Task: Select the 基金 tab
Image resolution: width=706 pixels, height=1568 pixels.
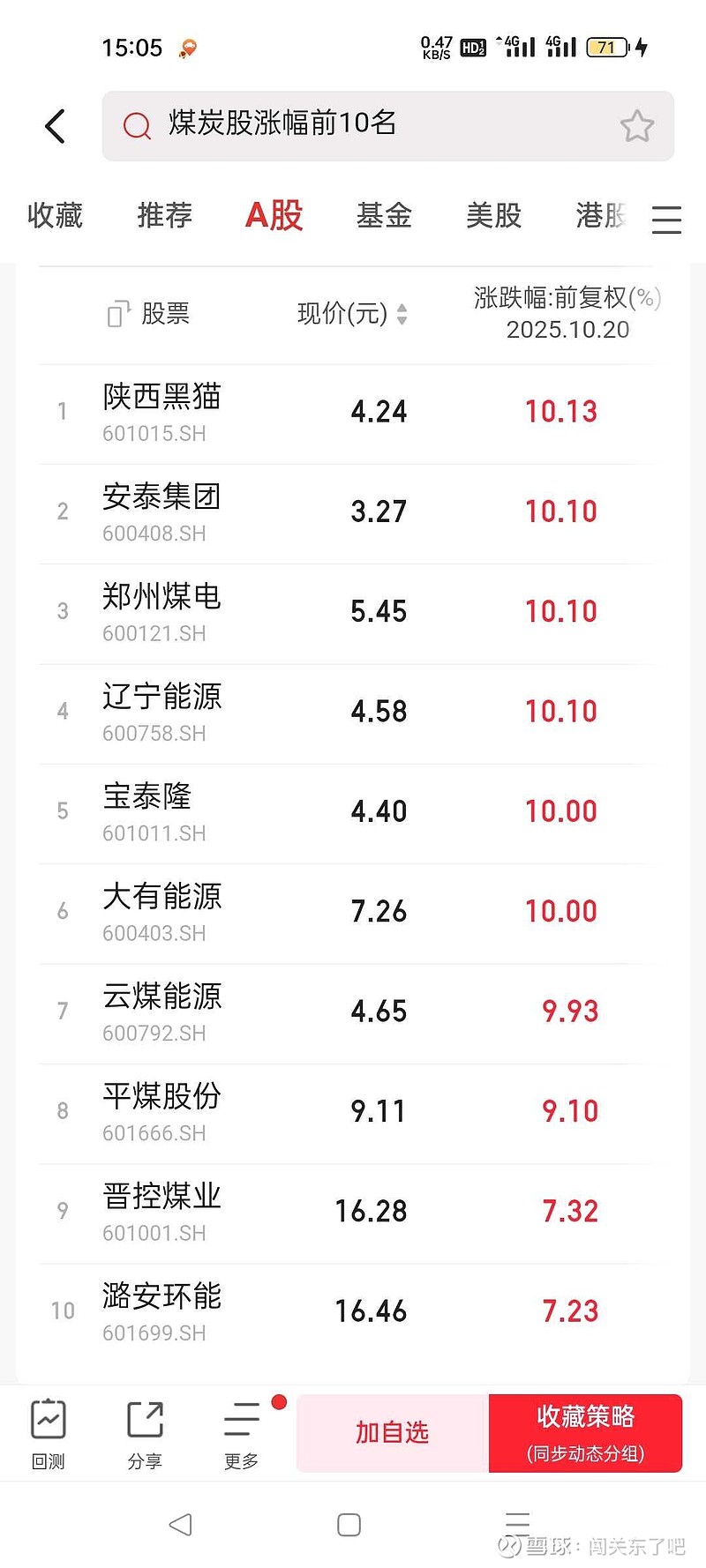Action: 384,215
